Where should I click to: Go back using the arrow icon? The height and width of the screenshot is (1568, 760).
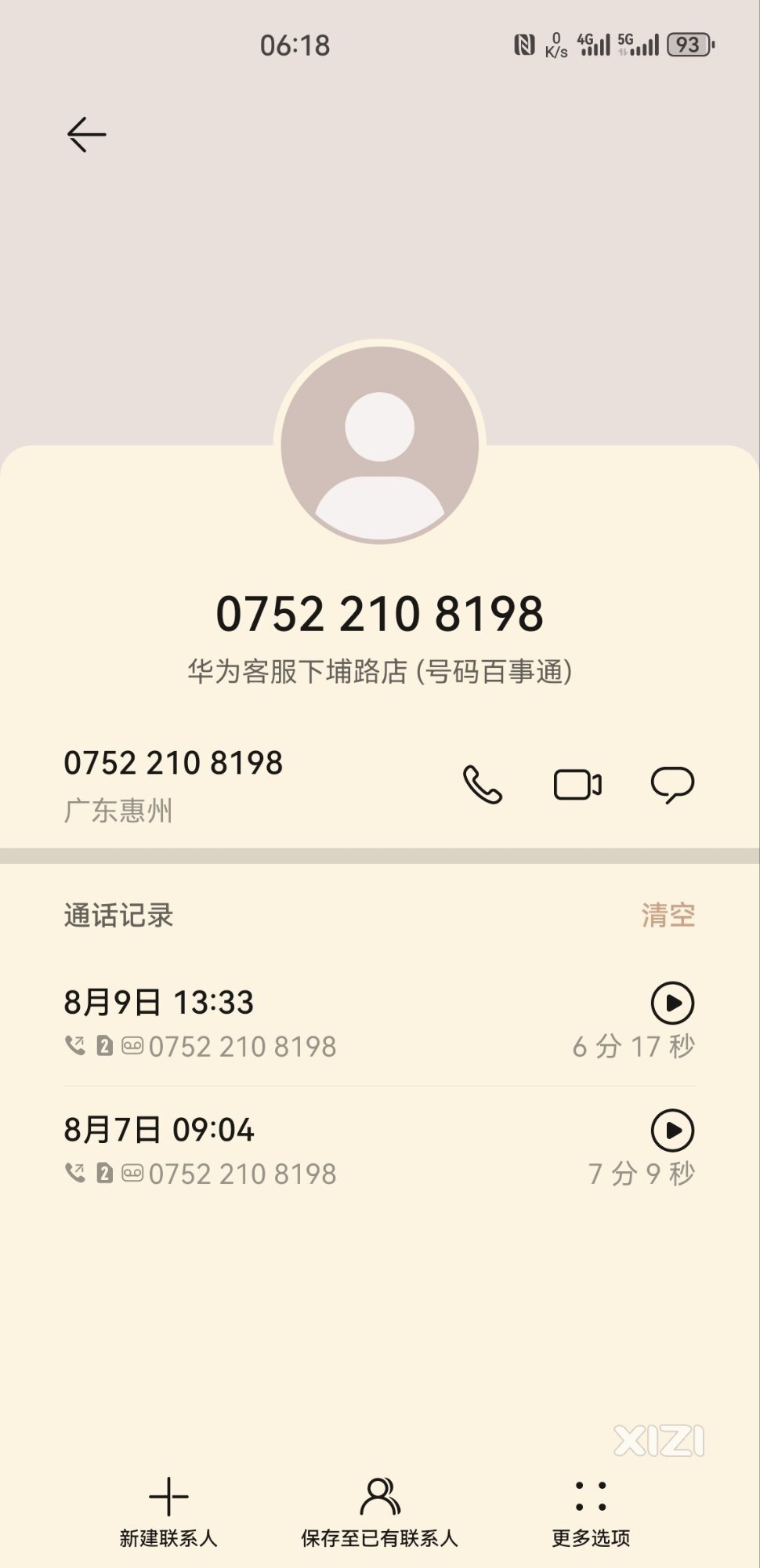(x=86, y=134)
